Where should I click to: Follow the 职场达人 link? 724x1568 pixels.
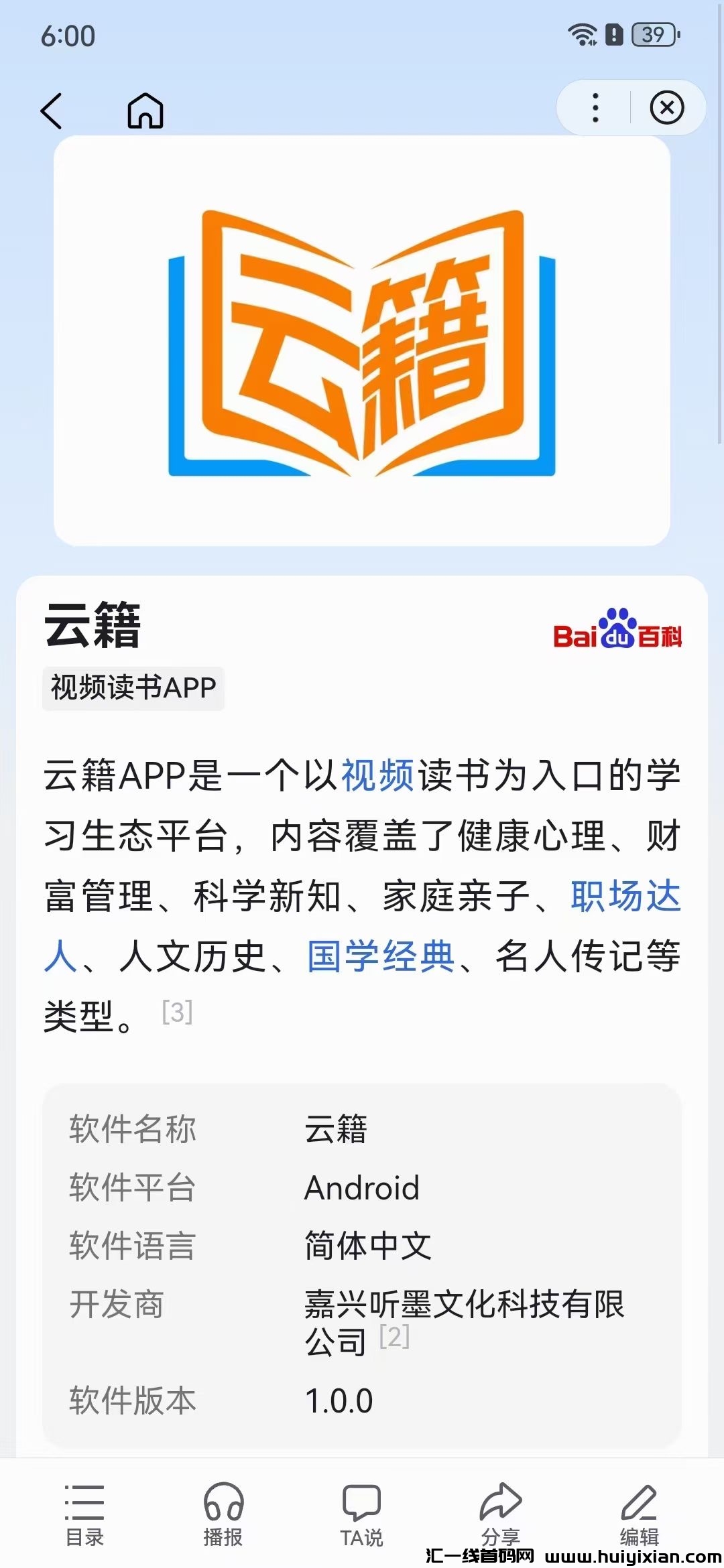tap(625, 897)
